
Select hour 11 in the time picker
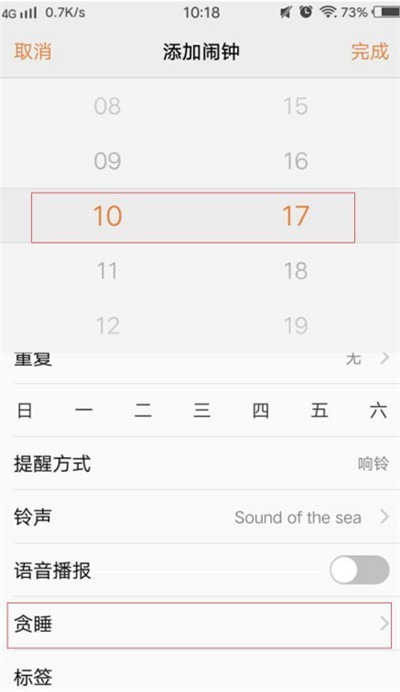(x=107, y=271)
